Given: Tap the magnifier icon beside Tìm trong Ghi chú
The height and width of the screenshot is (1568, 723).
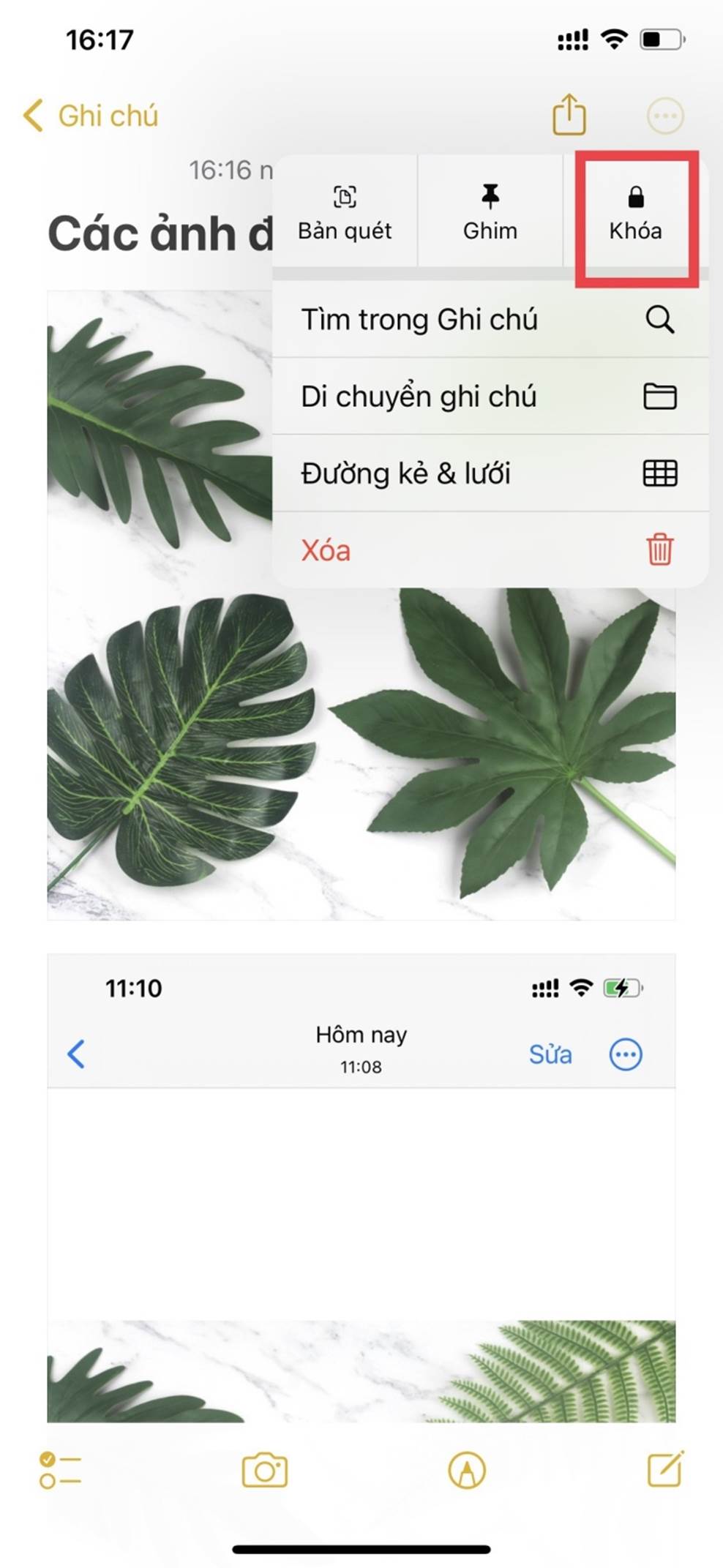Looking at the screenshot, I should pos(661,320).
